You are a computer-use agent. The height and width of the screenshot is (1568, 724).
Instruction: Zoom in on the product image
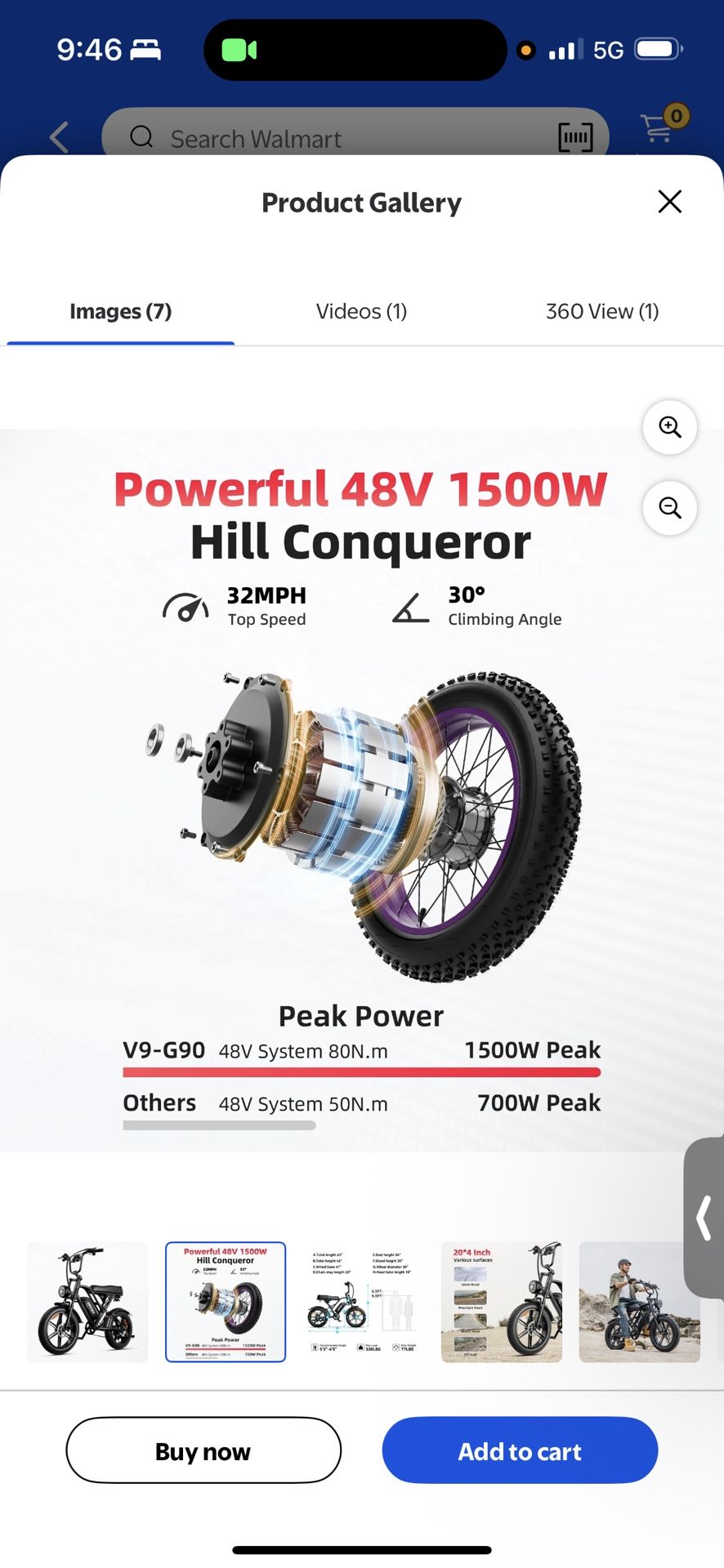pyautogui.click(x=669, y=427)
